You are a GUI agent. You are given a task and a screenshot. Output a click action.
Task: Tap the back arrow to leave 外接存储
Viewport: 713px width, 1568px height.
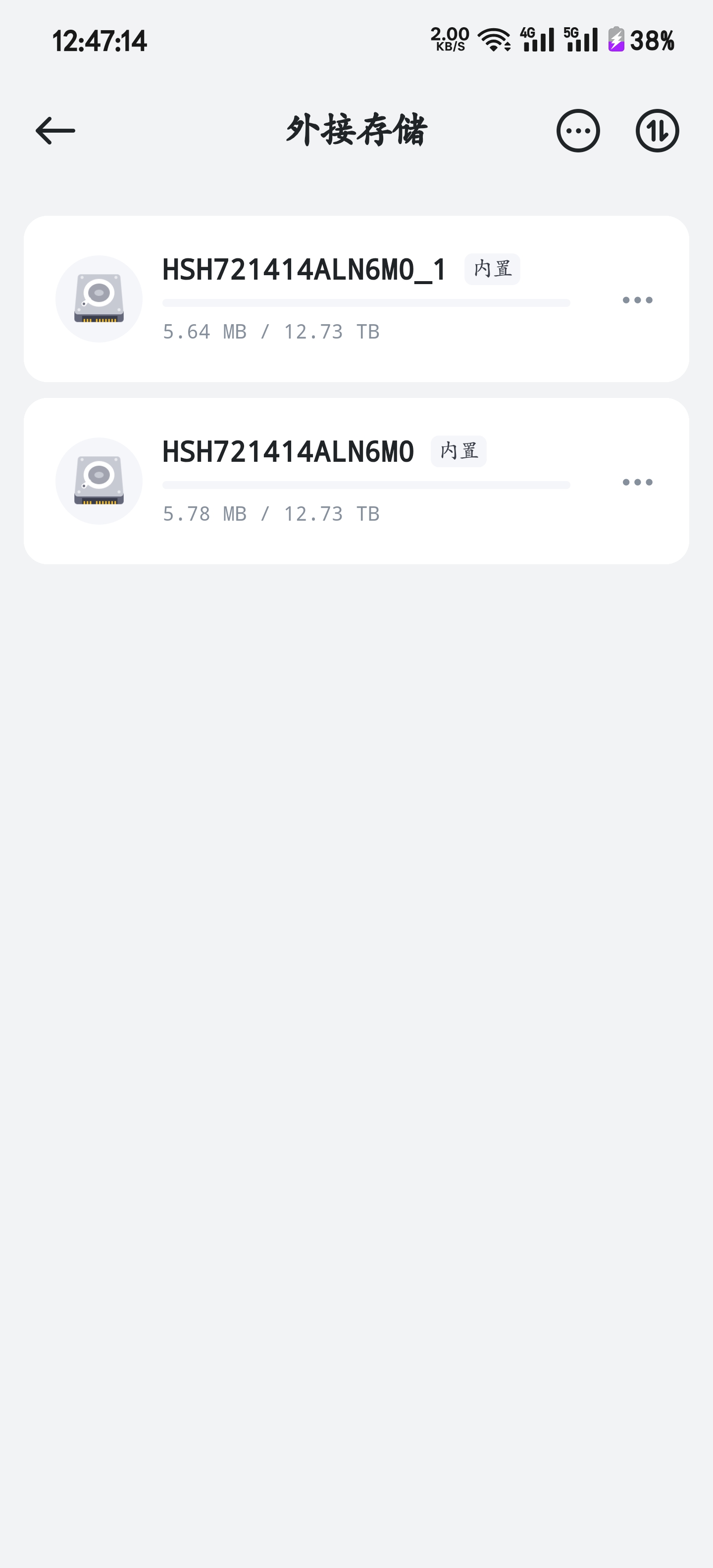point(55,130)
